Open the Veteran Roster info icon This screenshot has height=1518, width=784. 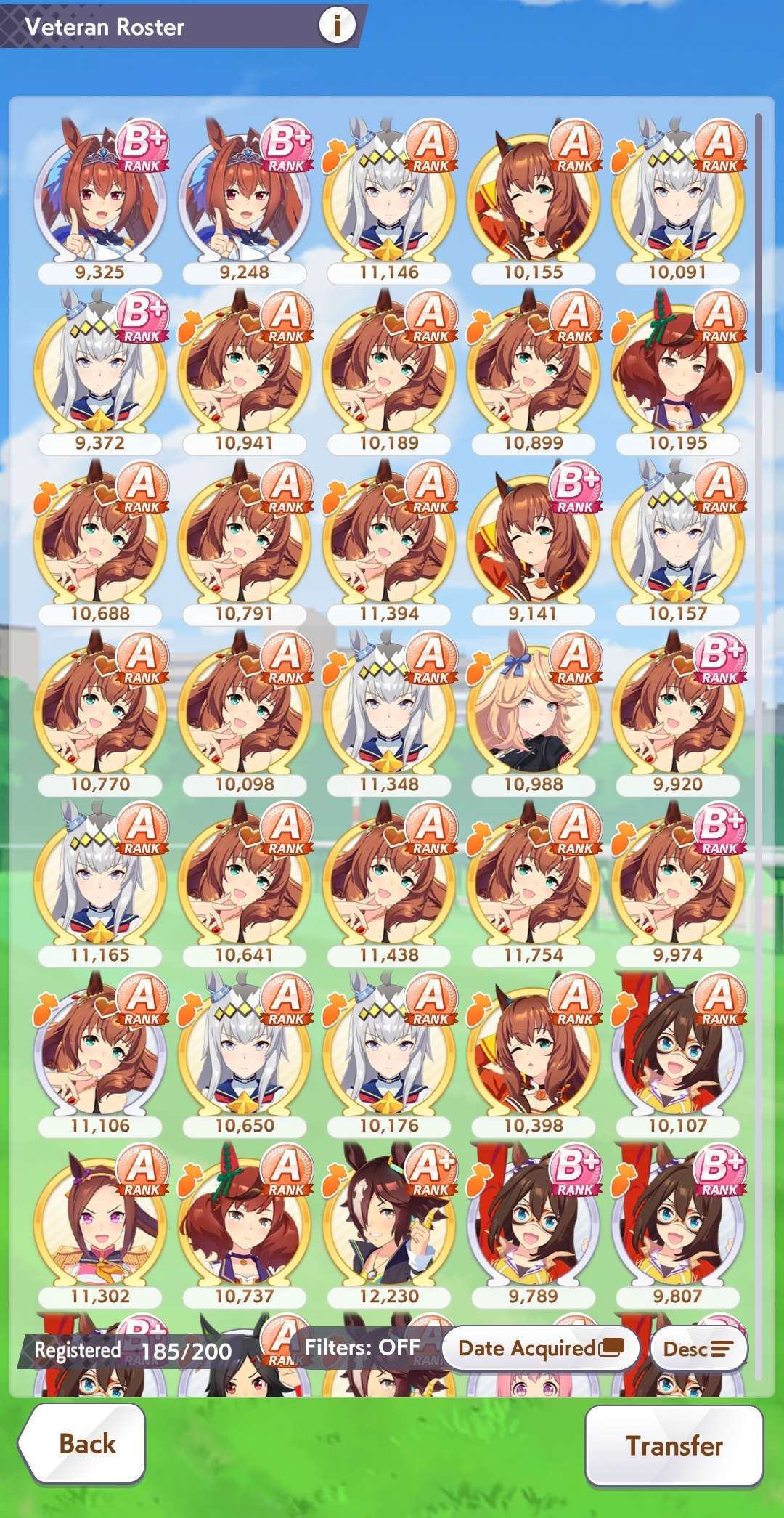pyautogui.click(x=337, y=25)
